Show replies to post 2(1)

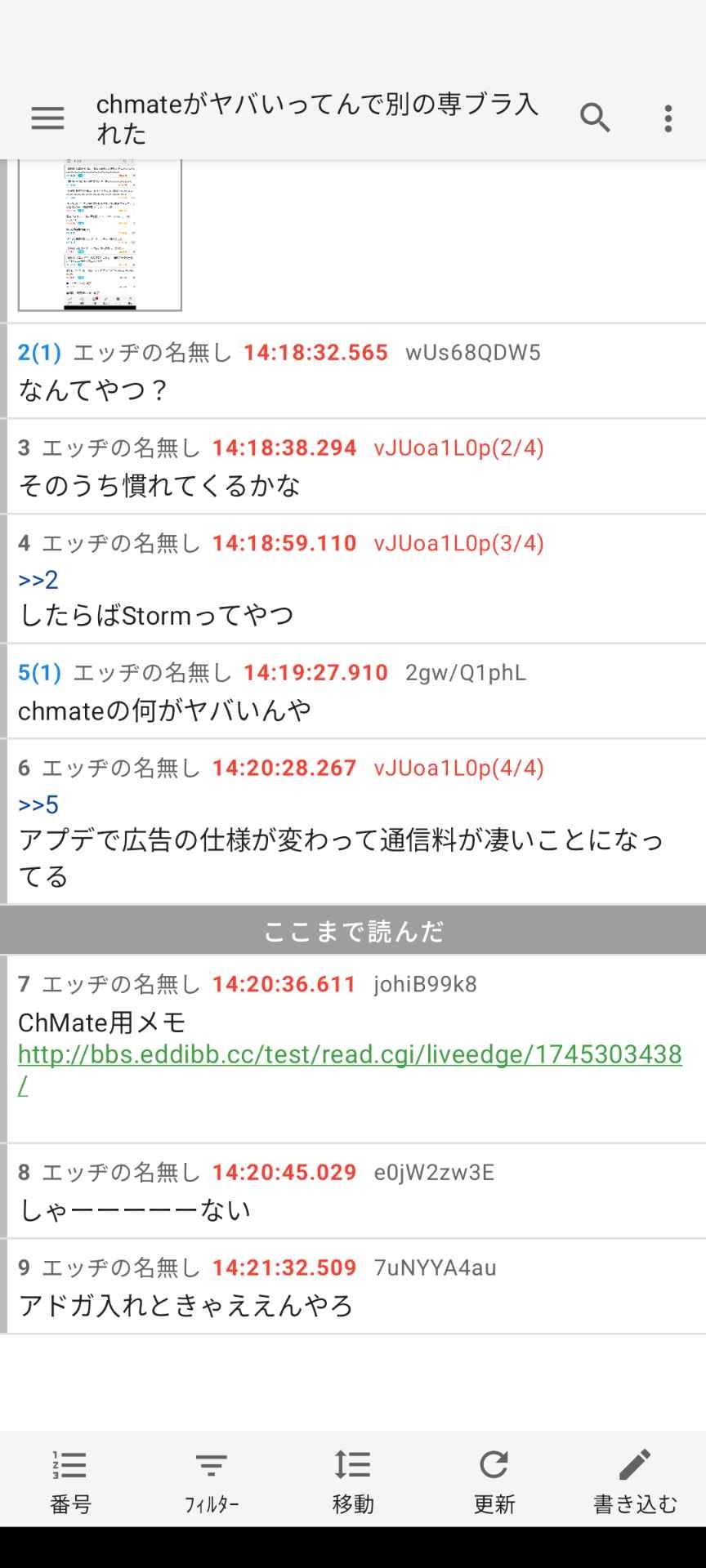[39, 353]
